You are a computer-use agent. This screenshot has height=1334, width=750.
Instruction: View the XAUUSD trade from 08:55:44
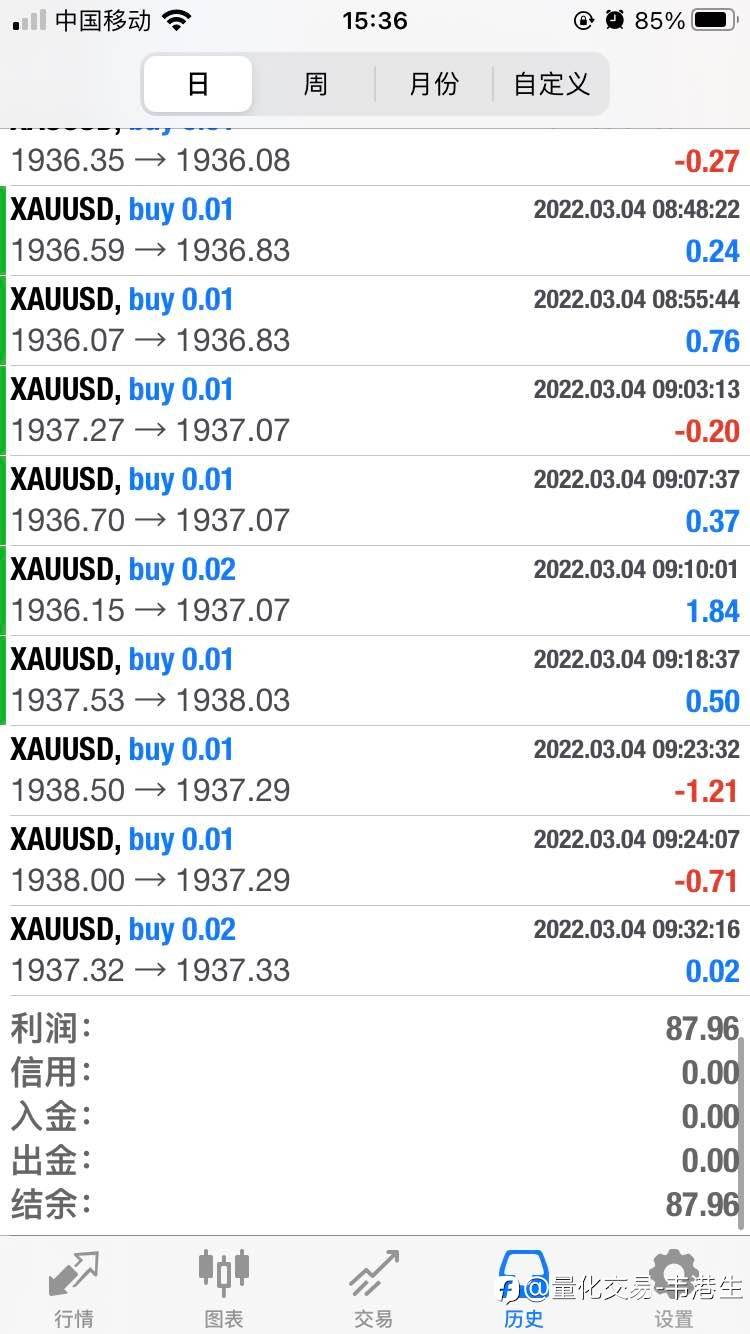tap(375, 321)
